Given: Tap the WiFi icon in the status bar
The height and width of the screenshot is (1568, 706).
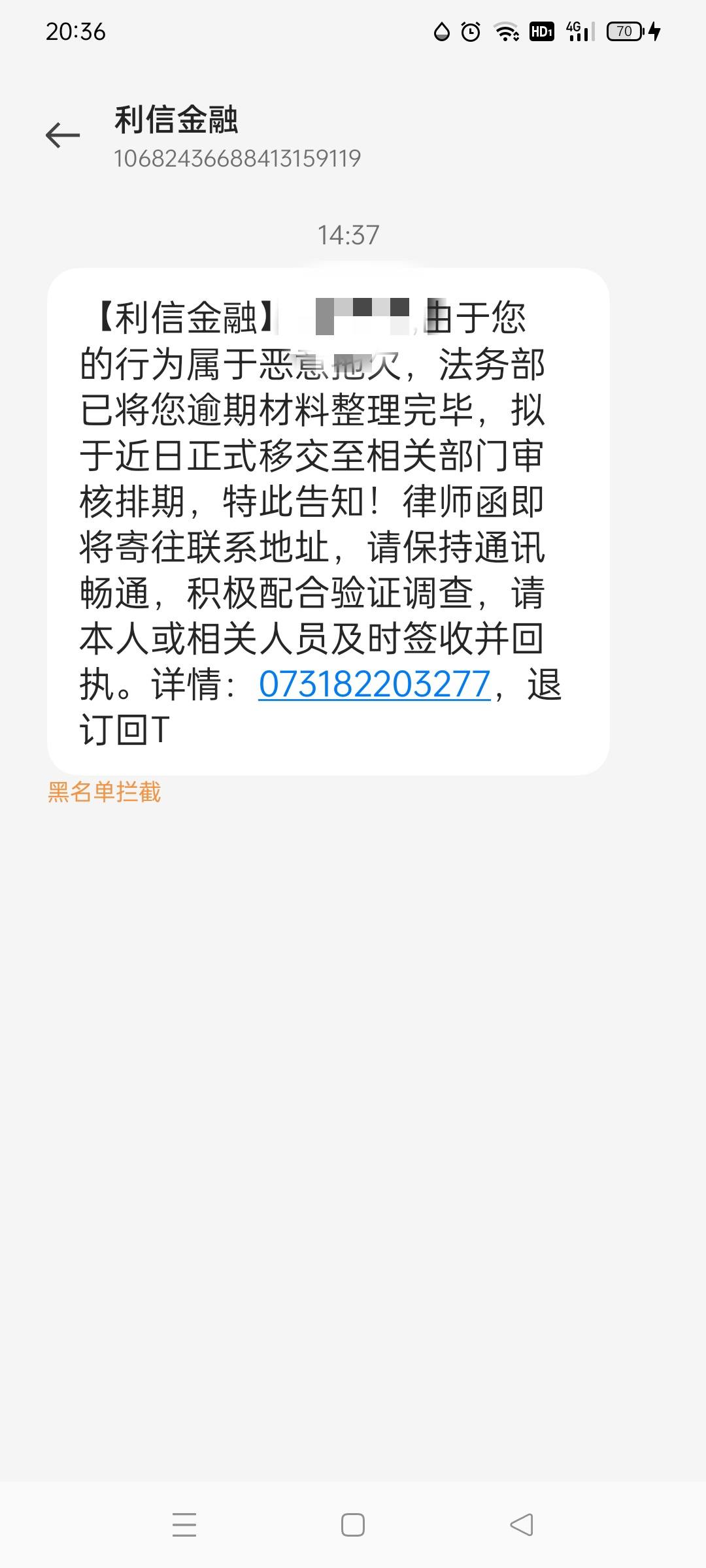Looking at the screenshot, I should click(x=507, y=31).
